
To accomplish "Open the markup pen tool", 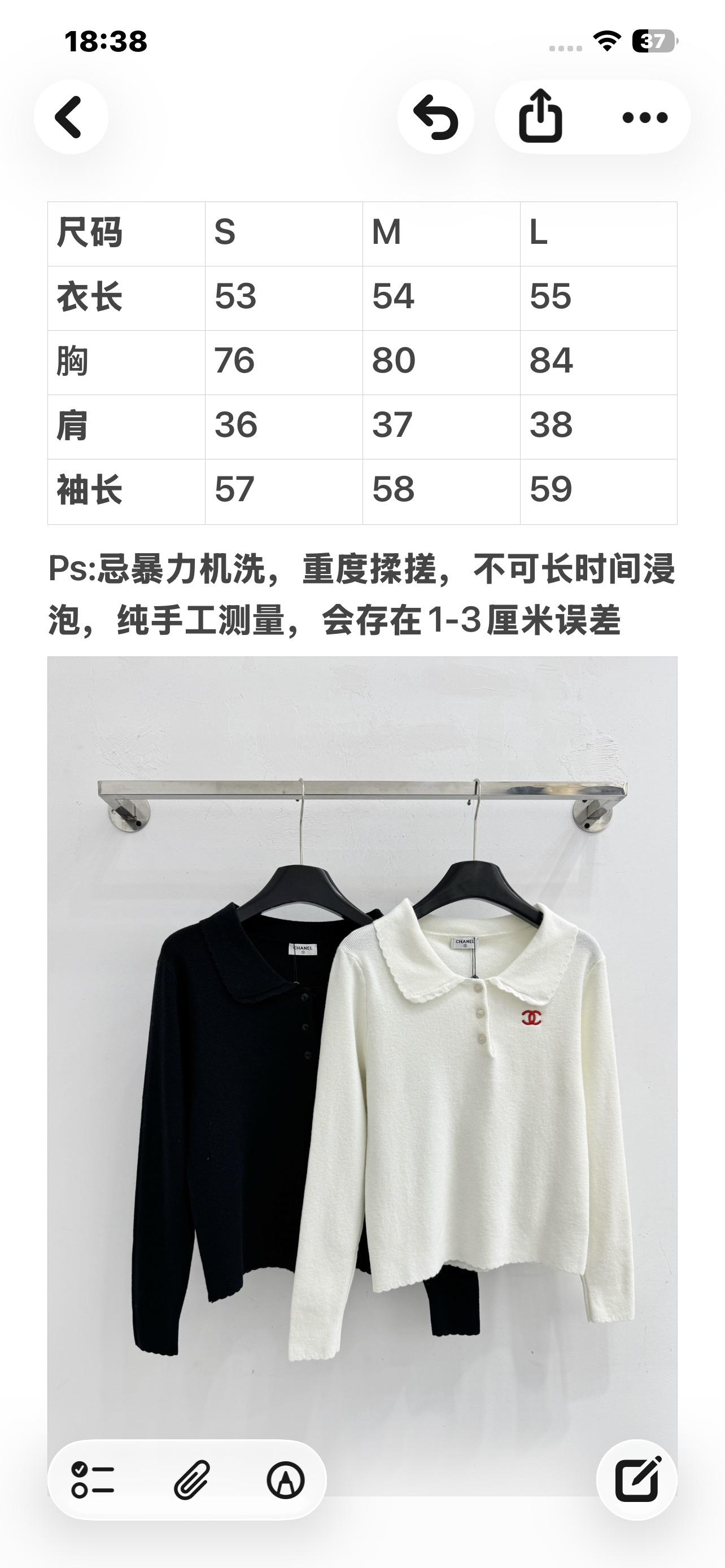I will coord(286,1480).
